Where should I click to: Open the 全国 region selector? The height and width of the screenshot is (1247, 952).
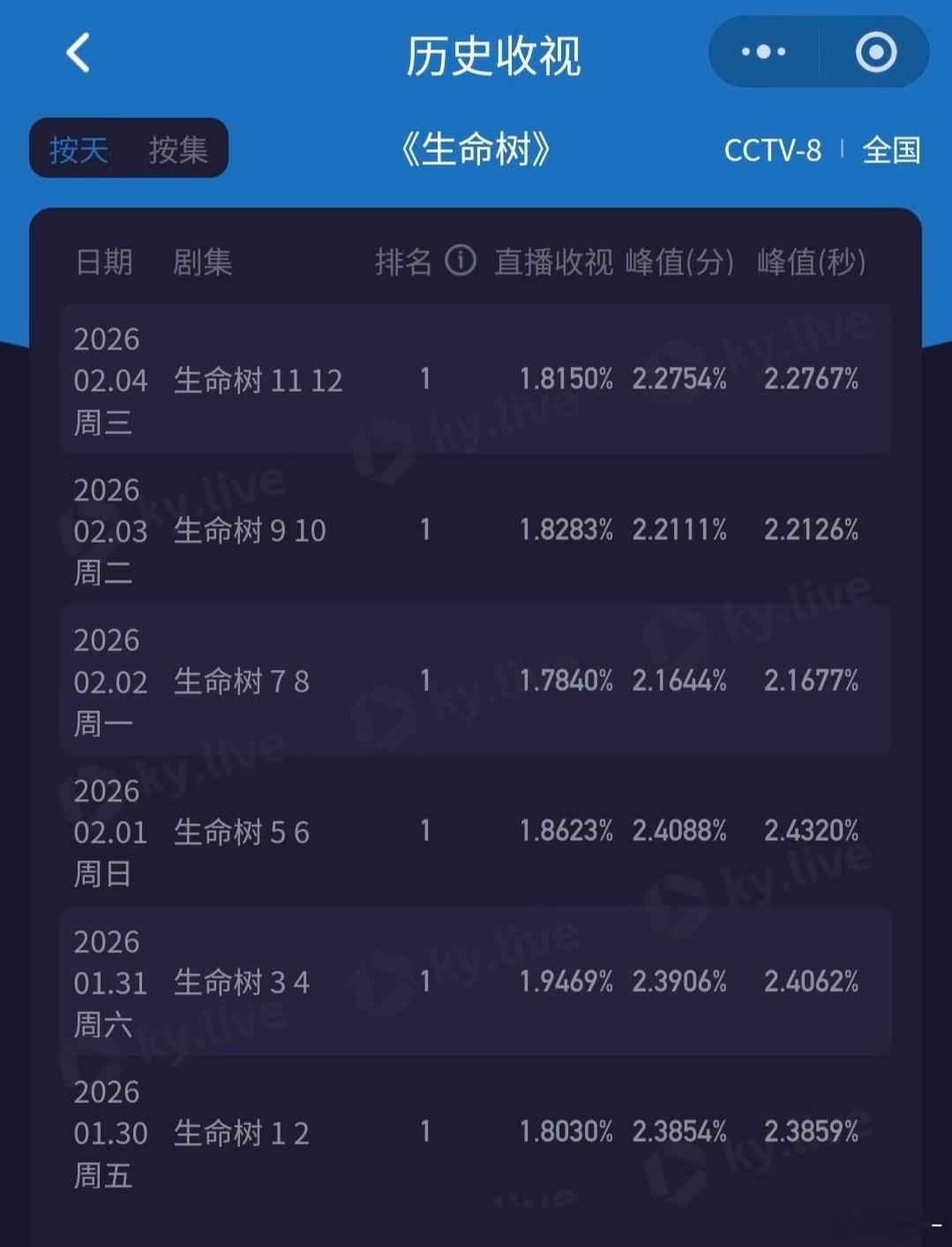click(891, 150)
